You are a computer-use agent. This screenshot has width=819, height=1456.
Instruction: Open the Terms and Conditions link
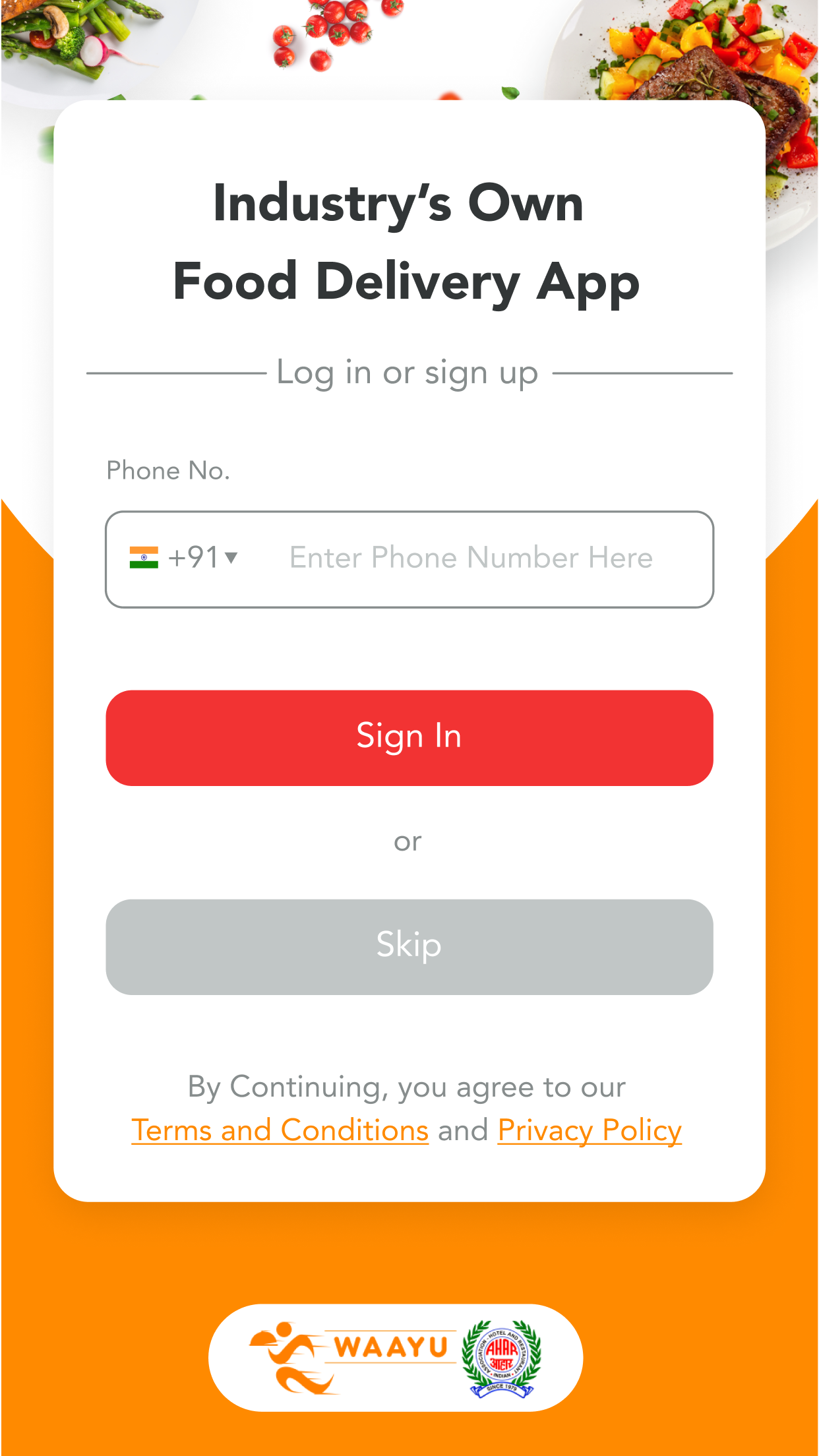[280, 1130]
